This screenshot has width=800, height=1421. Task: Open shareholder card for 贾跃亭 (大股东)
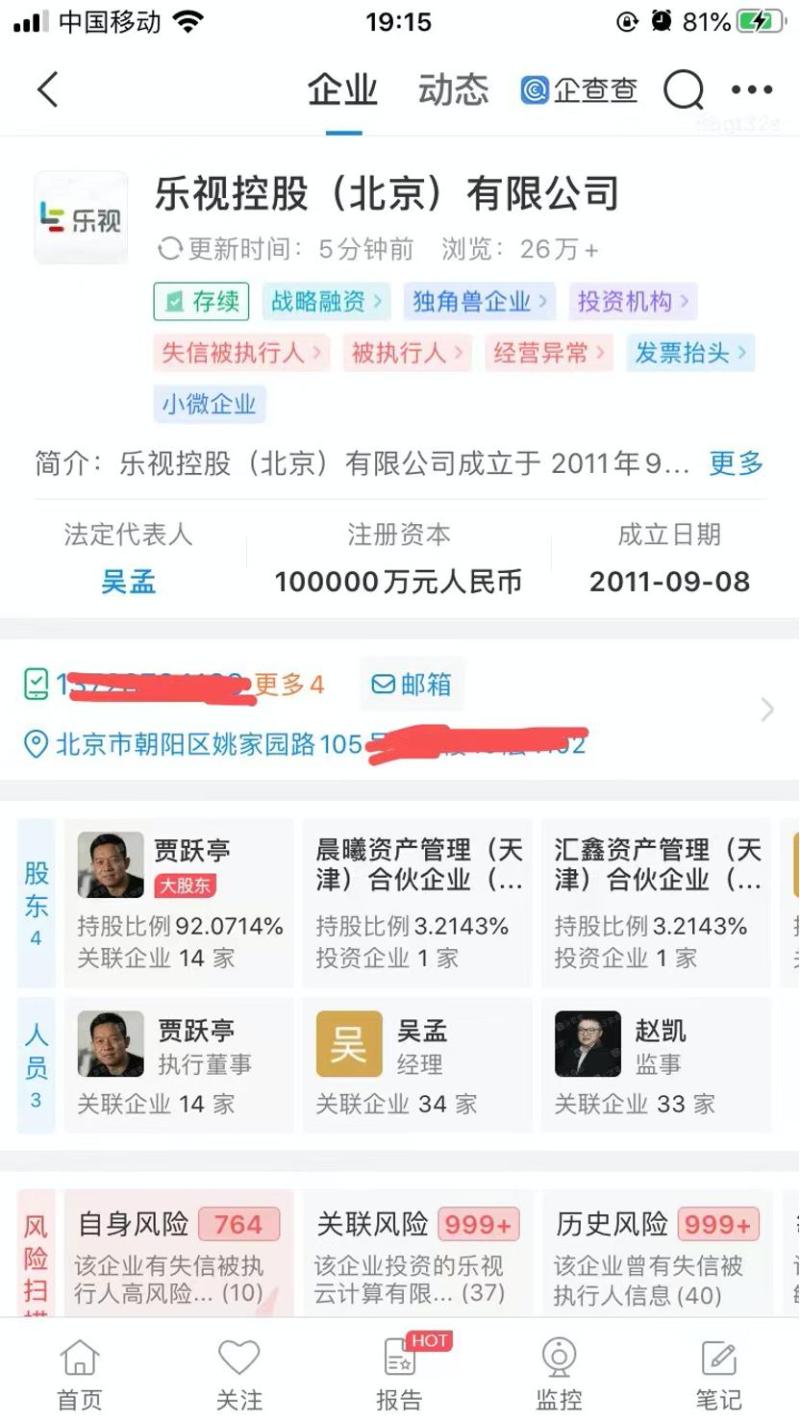(x=180, y=902)
